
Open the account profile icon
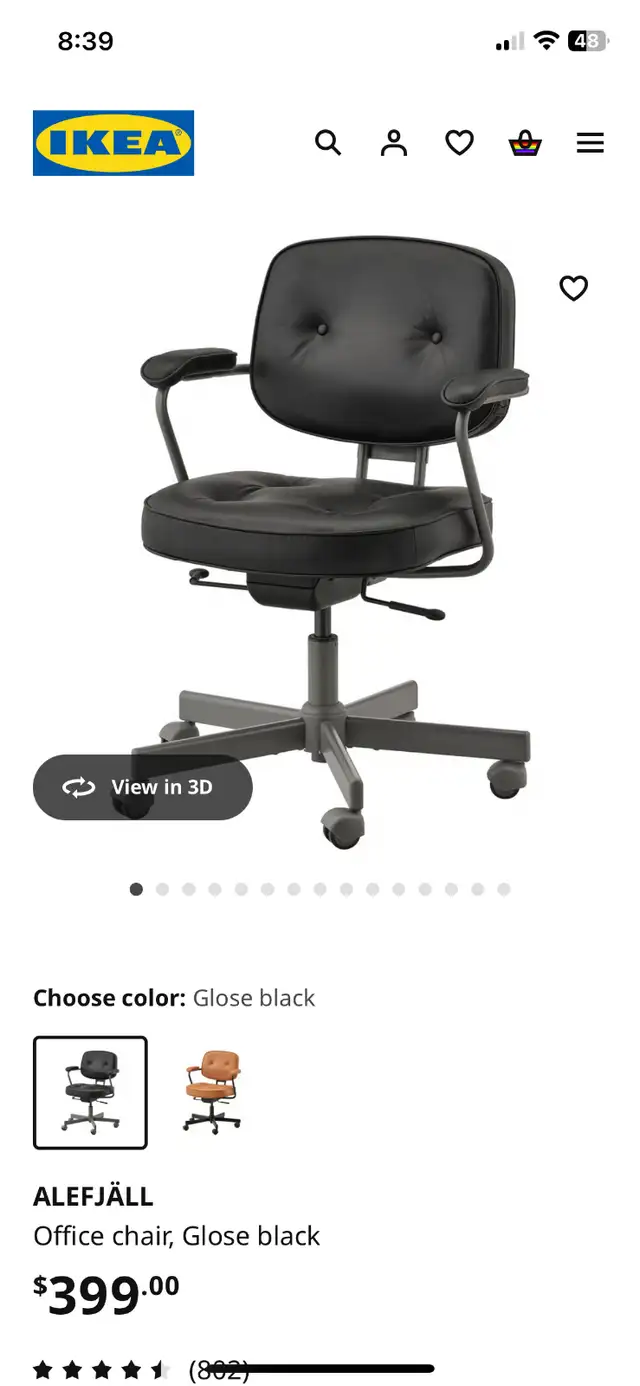394,143
